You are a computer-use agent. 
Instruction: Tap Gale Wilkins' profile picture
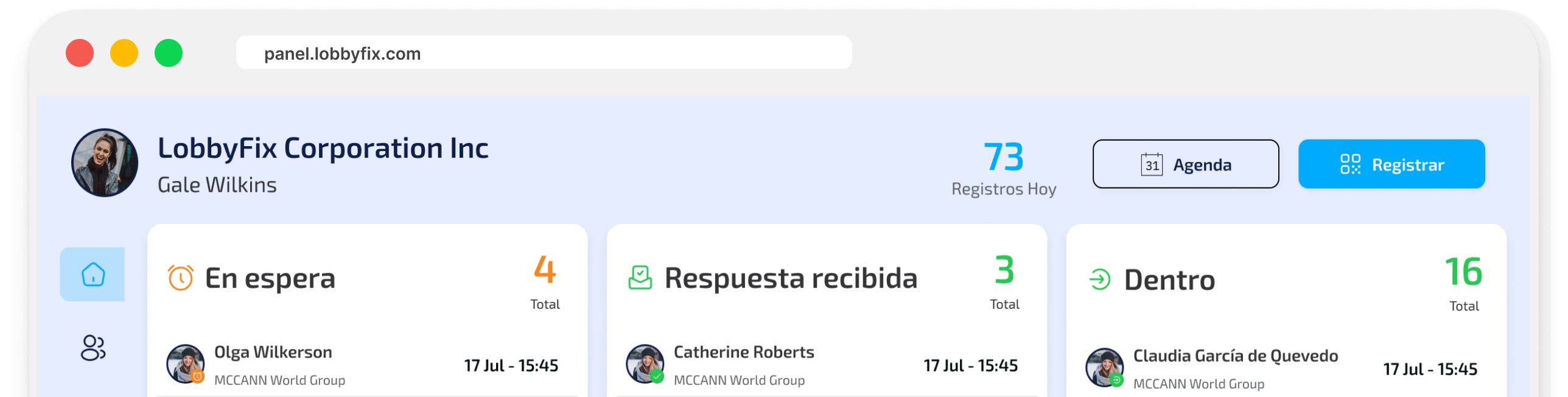(x=105, y=163)
